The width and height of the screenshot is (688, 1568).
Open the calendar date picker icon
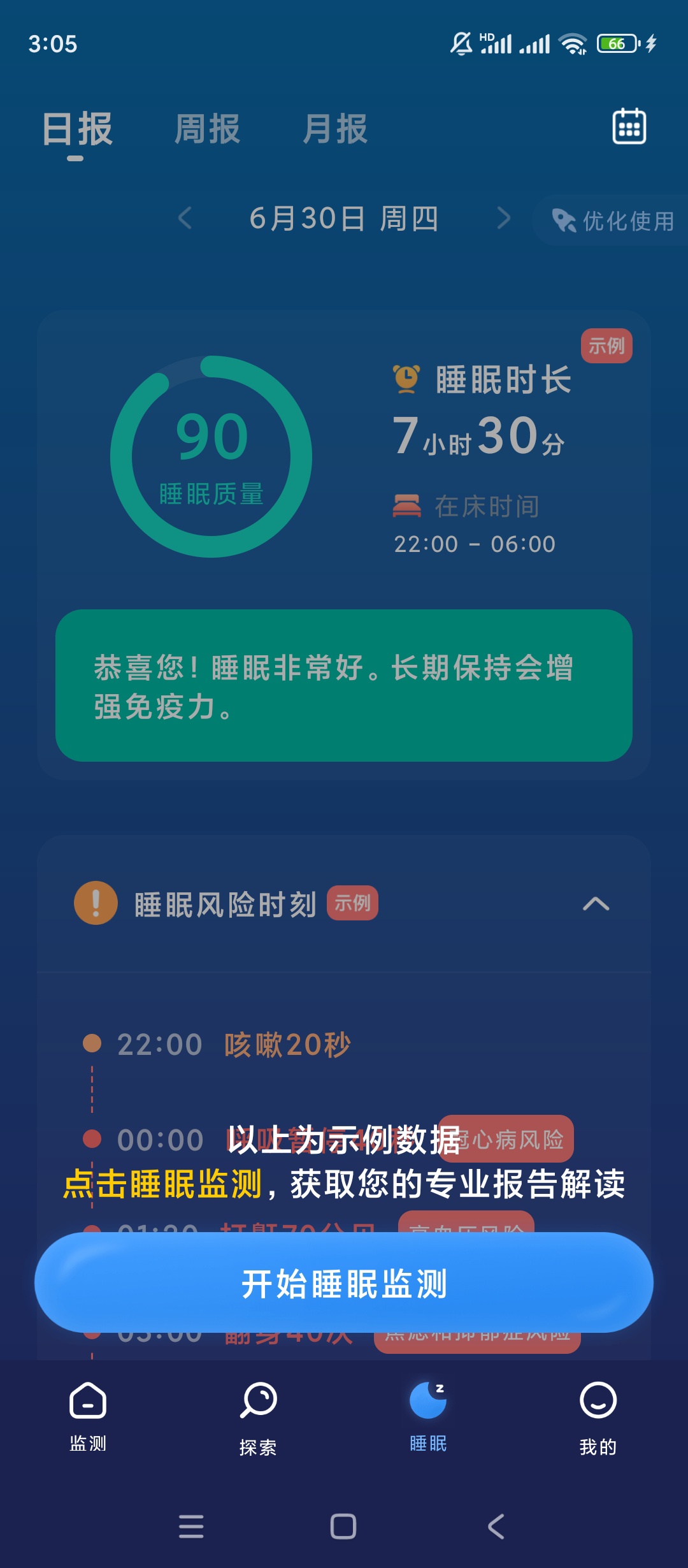629,127
